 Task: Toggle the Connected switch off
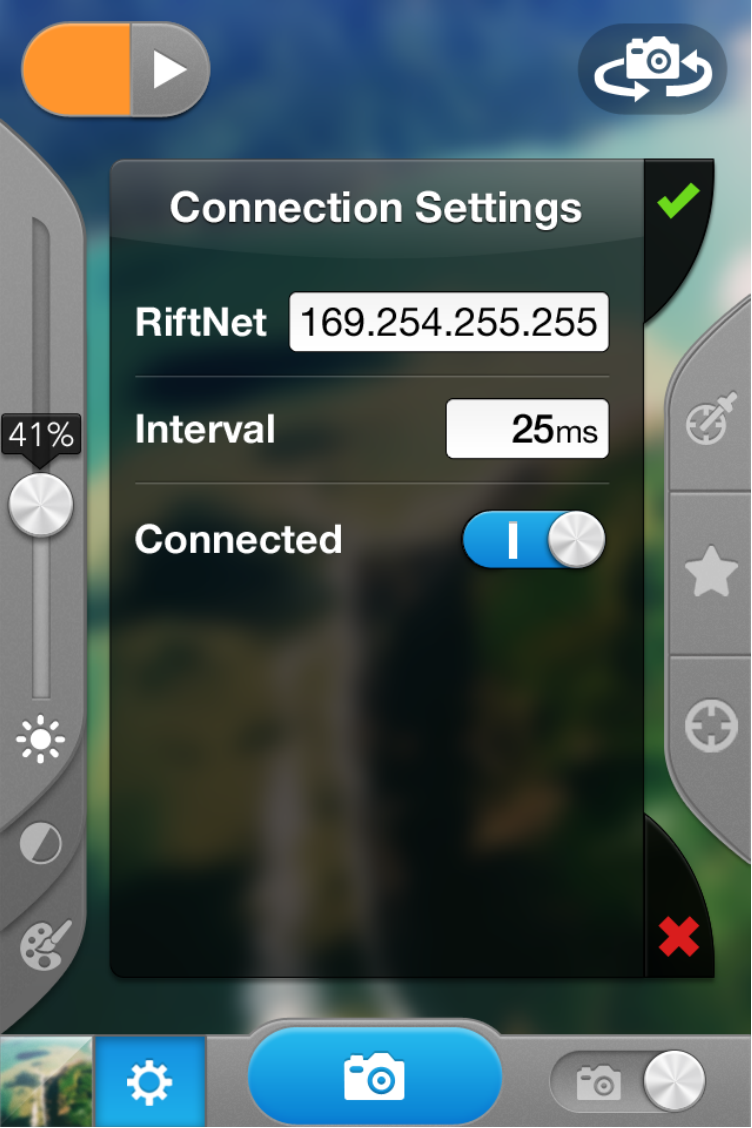pyautogui.click(x=534, y=540)
